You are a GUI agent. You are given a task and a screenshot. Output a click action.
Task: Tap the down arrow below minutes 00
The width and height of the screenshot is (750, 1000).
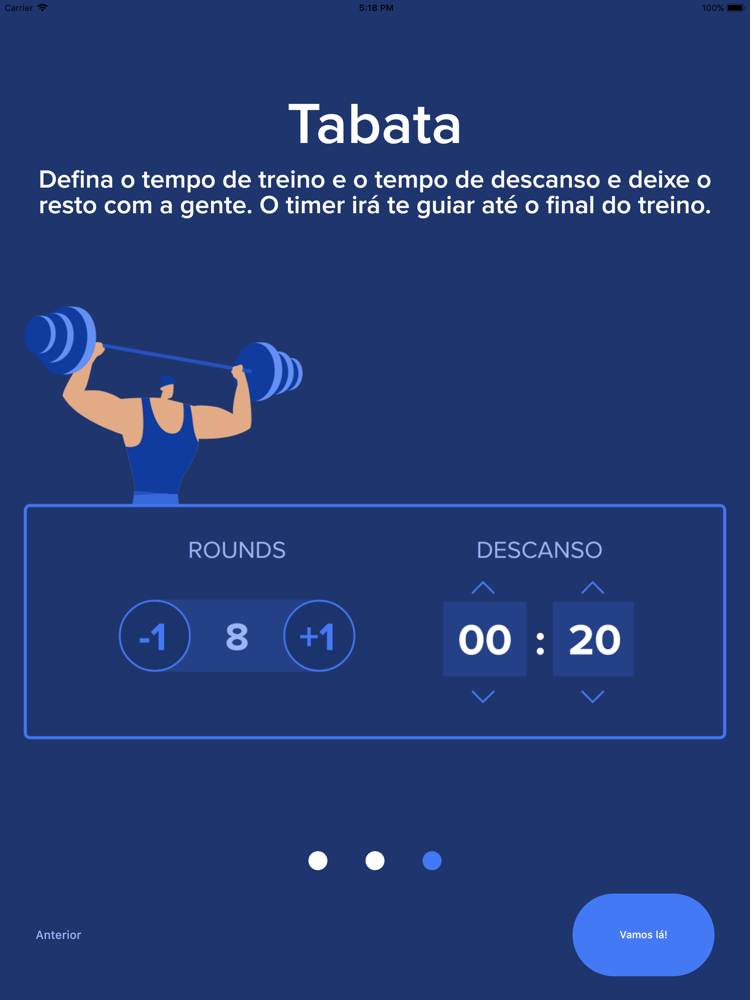[x=483, y=696]
